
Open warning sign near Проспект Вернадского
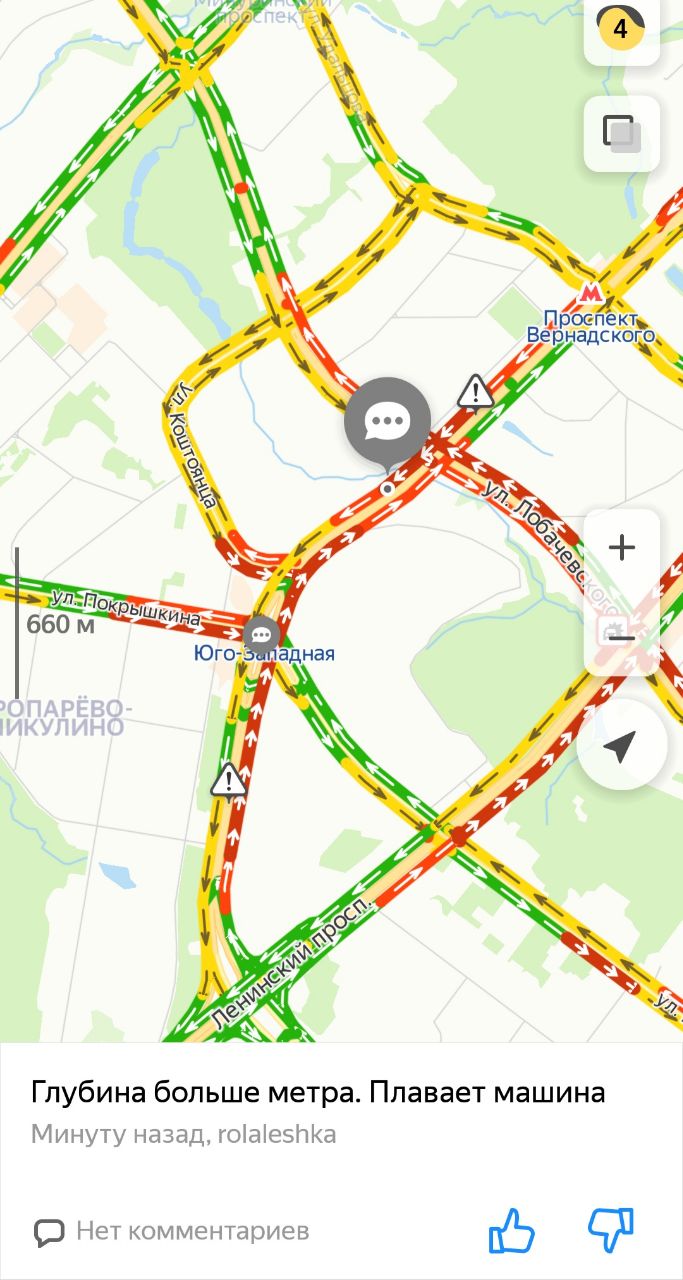[x=476, y=392]
